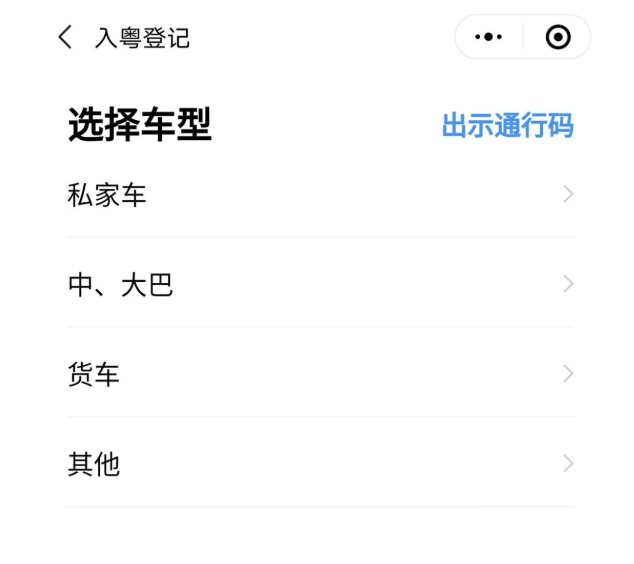
Task: Open 其他 vehicle type option
Action: (x=320, y=463)
